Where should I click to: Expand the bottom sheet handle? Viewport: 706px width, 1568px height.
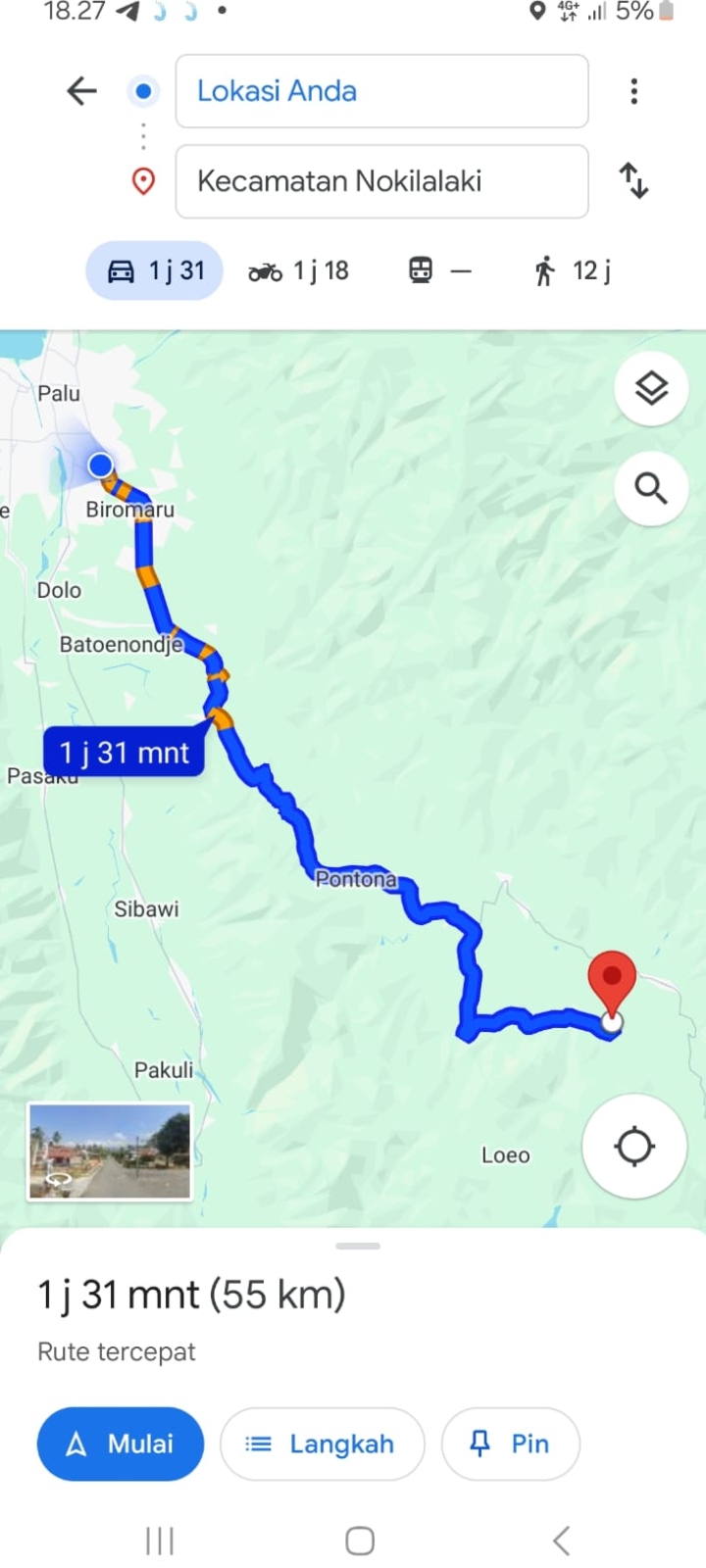tap(358, 1246)
